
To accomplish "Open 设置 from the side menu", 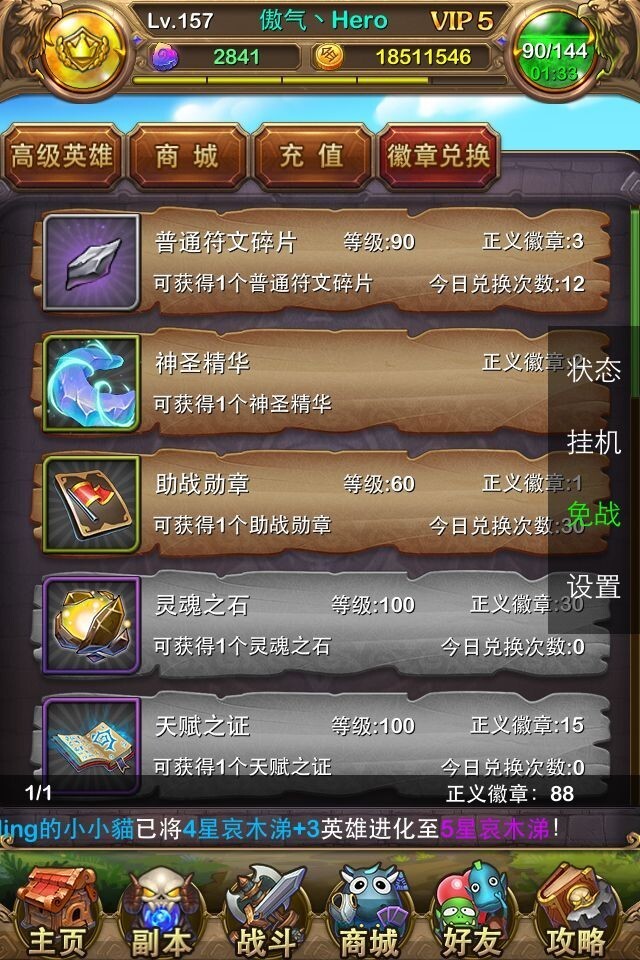I will (x=594, y=586).
